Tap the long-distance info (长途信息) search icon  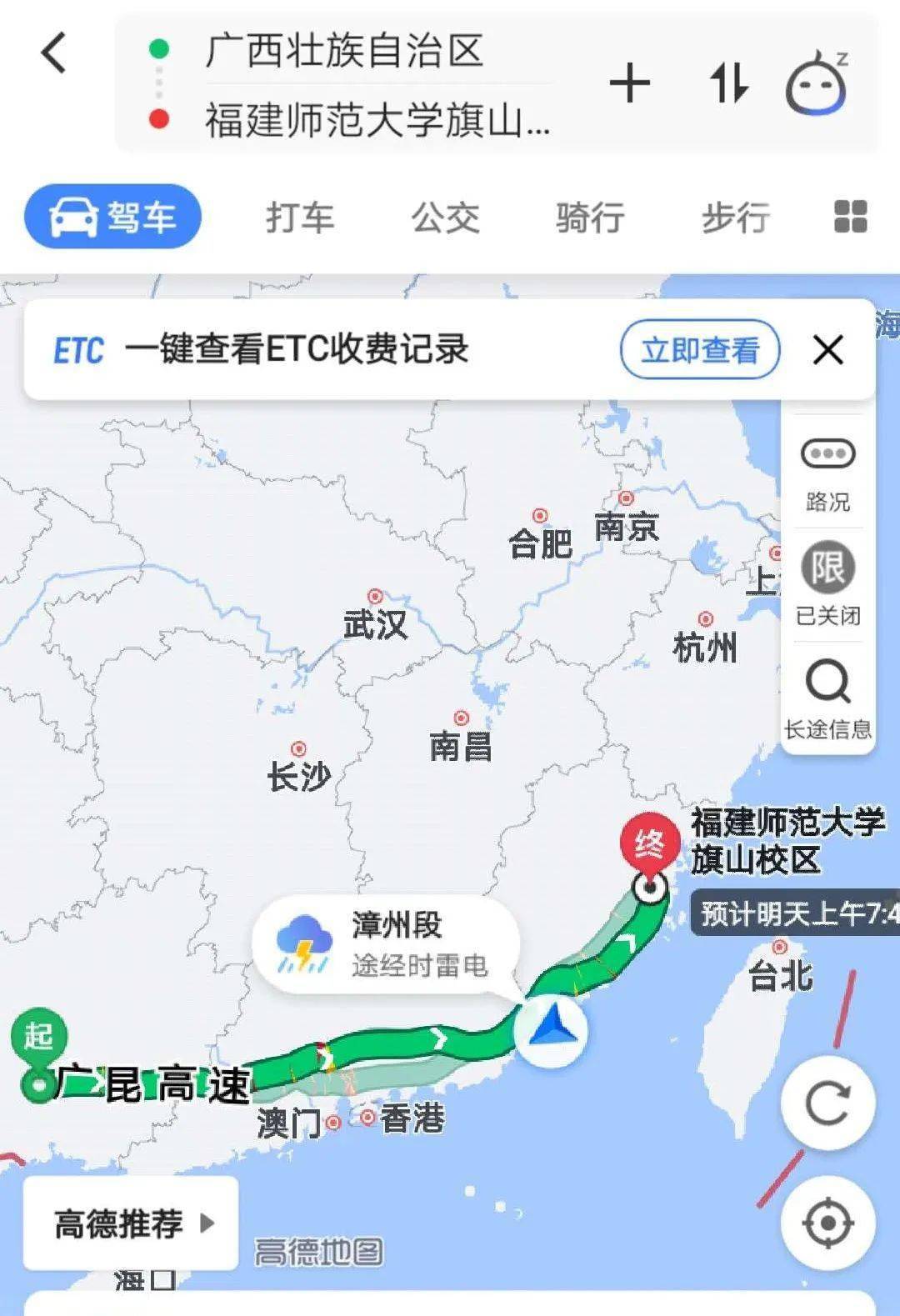click(x=827, y=683)
